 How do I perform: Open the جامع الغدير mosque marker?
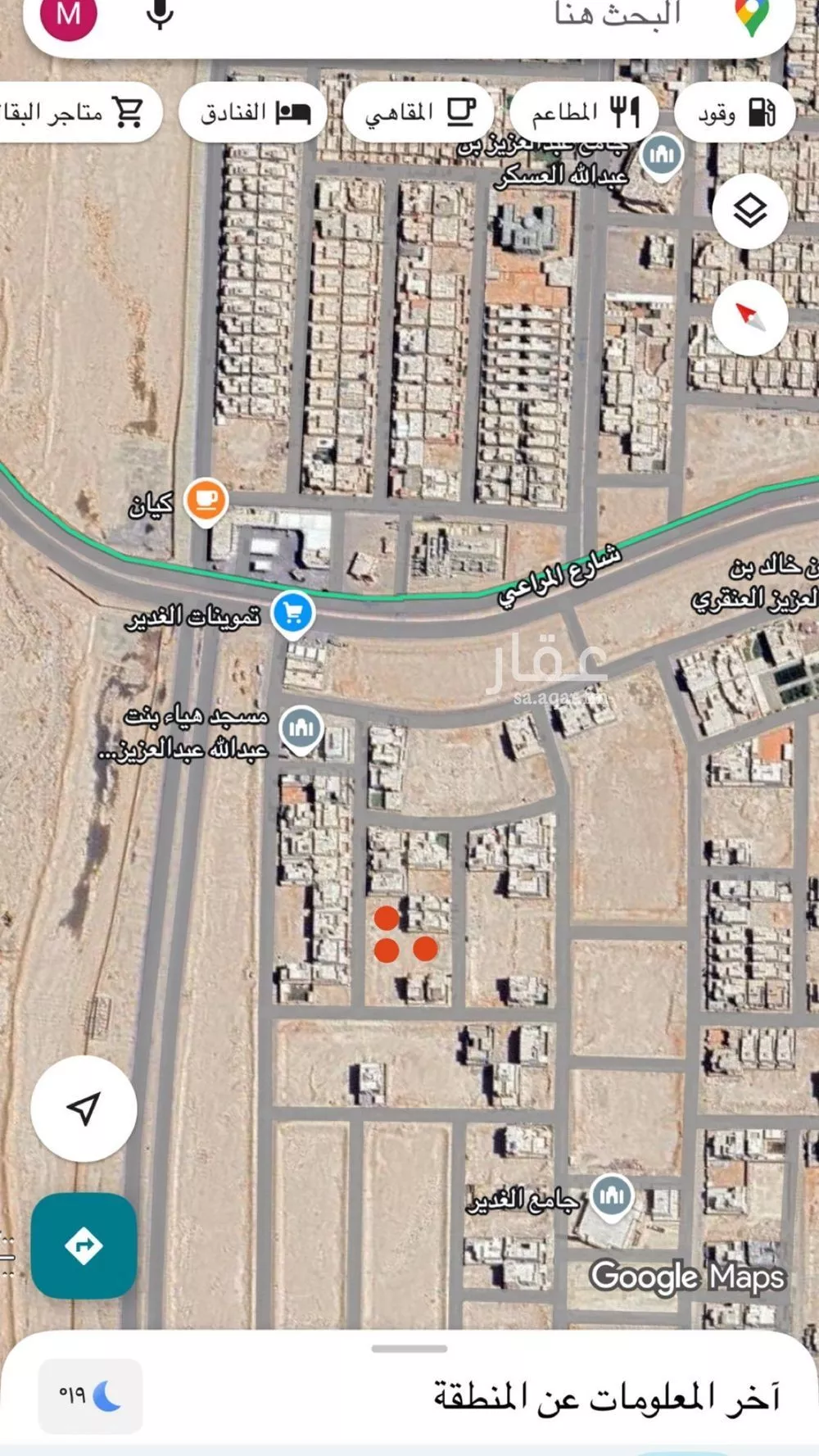(x=612, y=1196)
